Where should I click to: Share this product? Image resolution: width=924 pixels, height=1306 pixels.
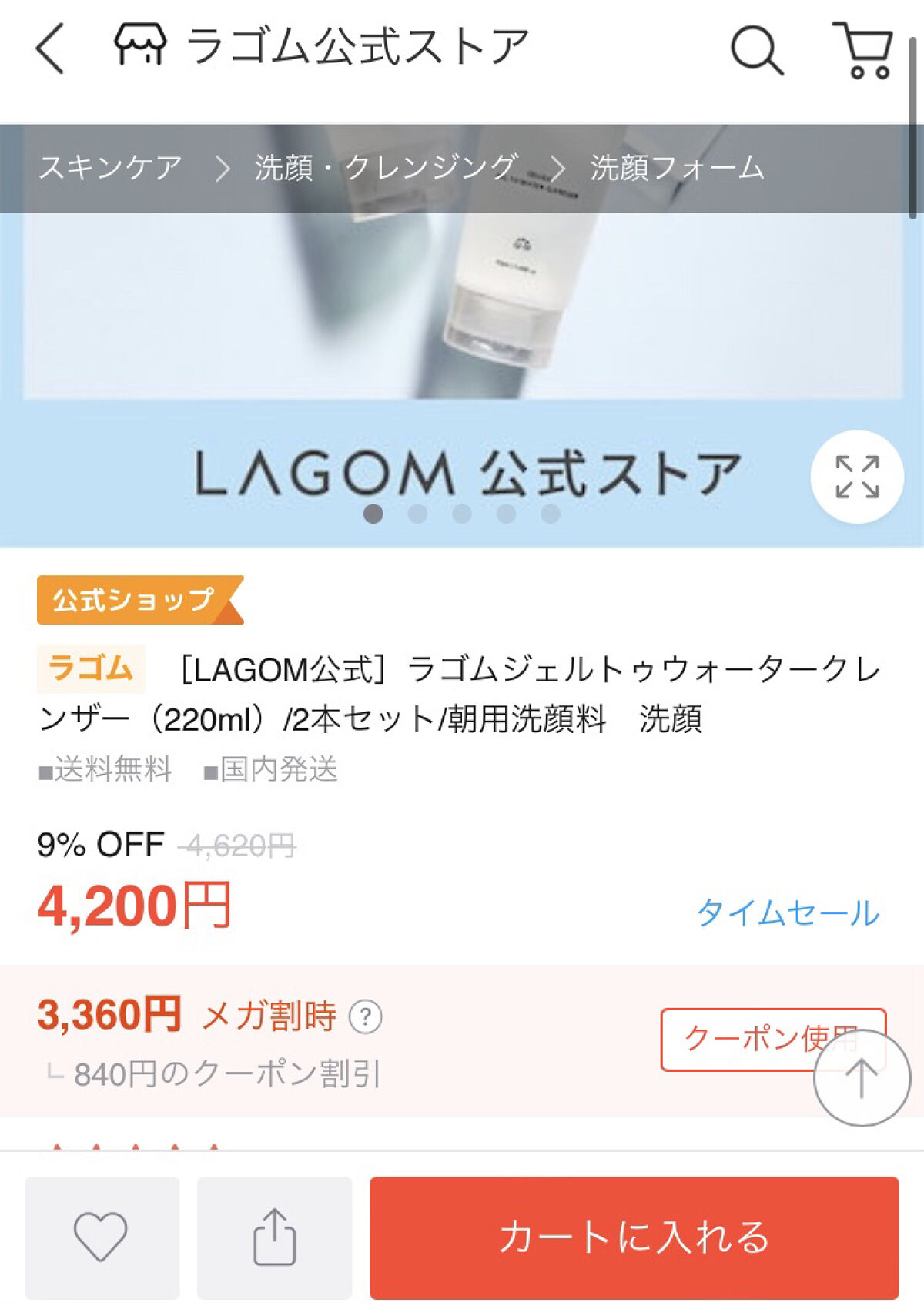point(274,1237)
